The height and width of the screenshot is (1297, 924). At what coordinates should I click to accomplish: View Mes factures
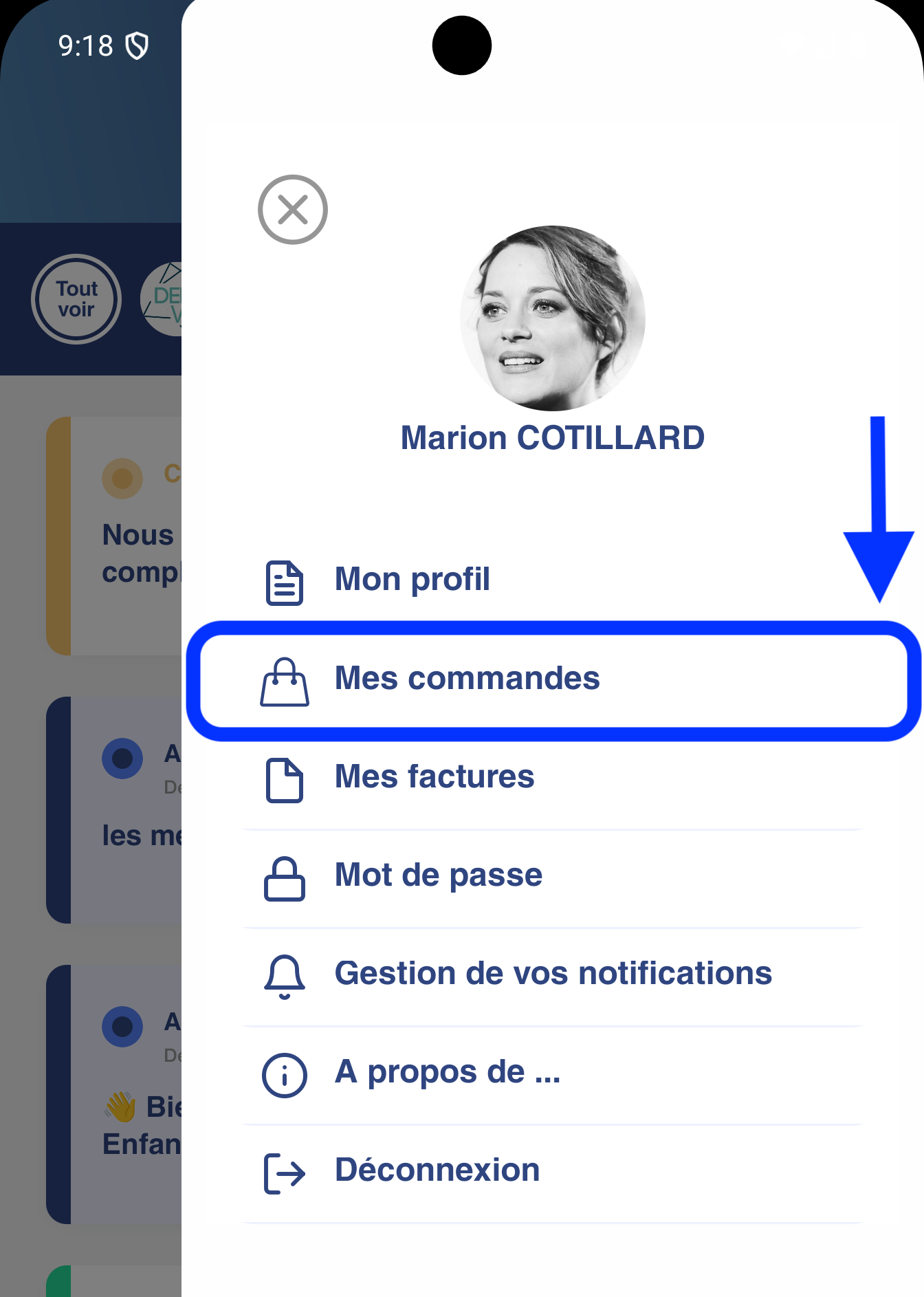click(x=434, y=777)
